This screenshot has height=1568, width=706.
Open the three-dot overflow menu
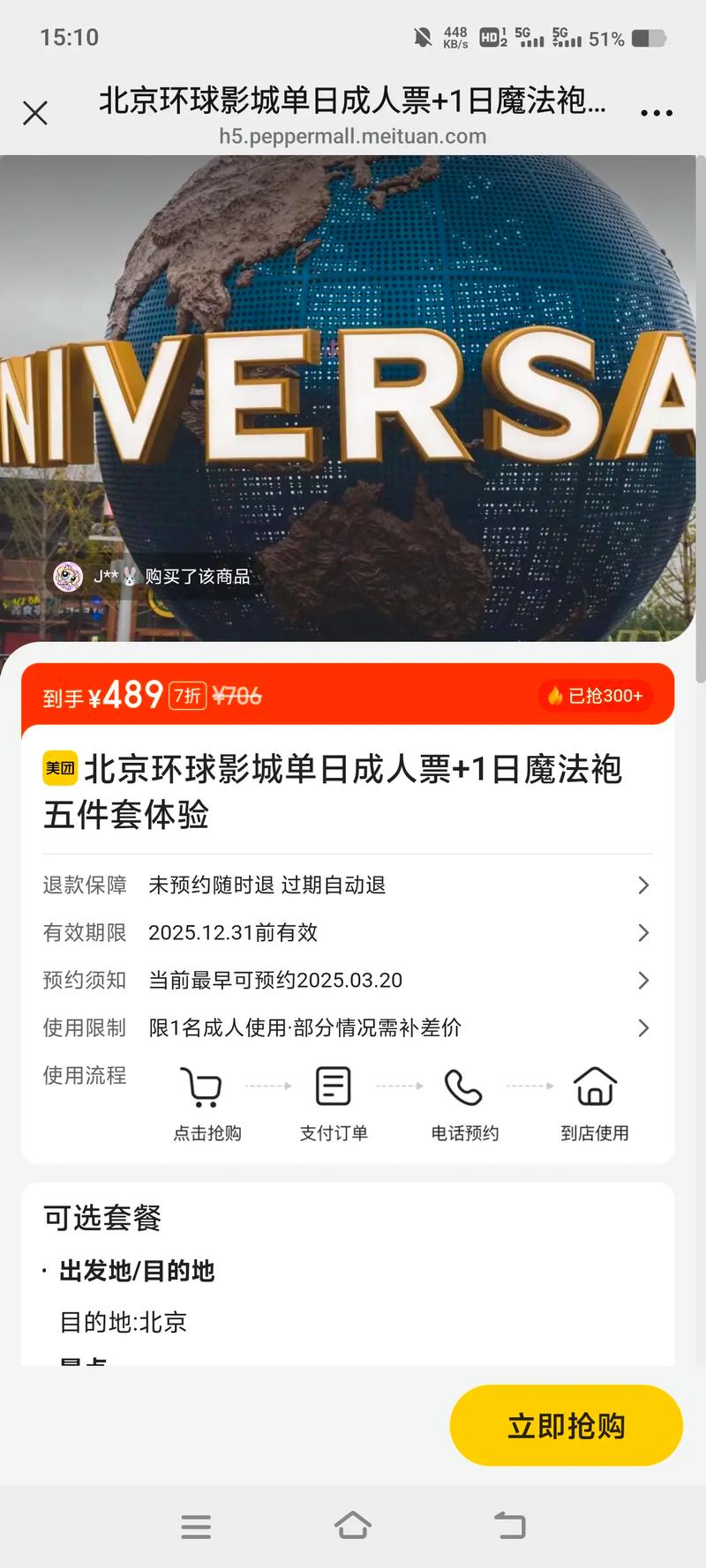tap(657, 113)
